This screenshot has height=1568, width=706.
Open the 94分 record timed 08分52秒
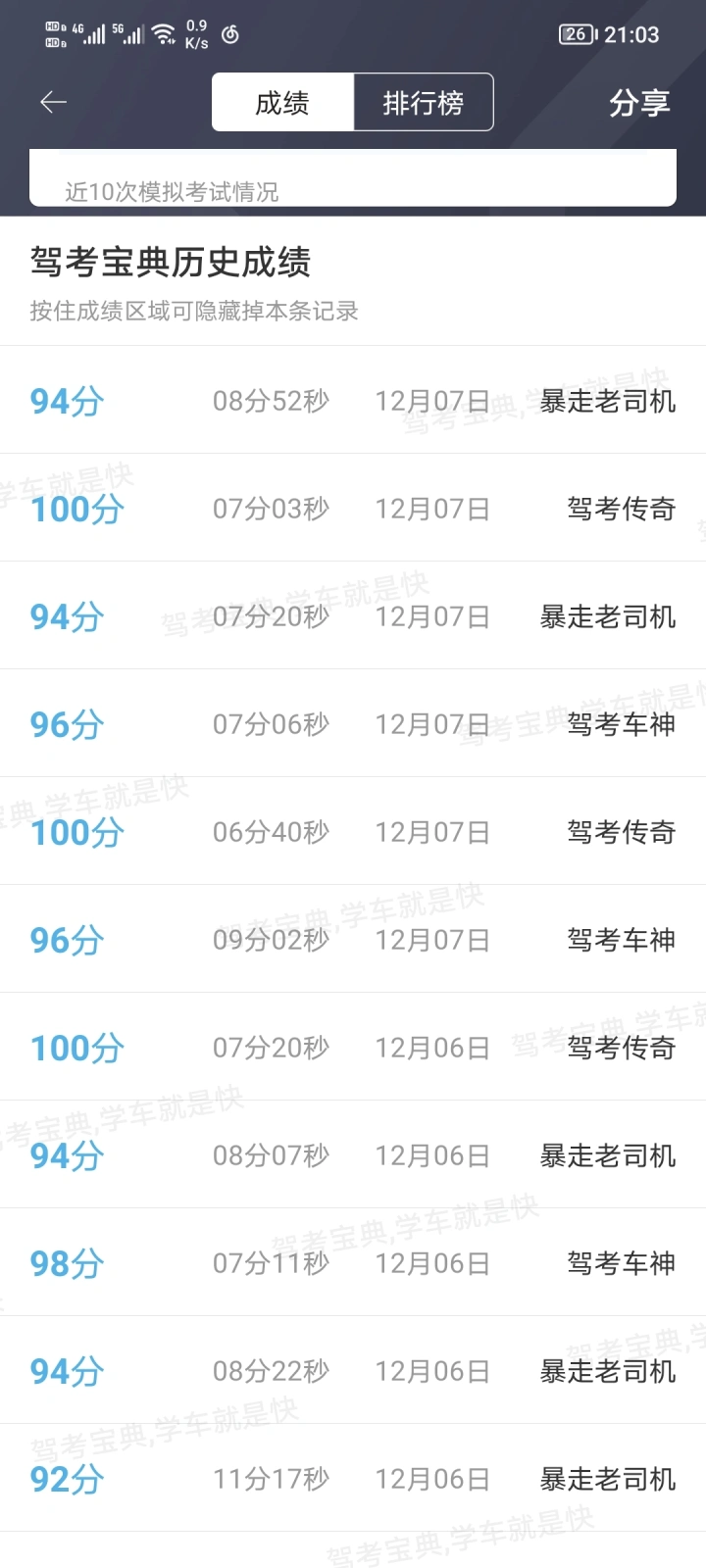353,400
